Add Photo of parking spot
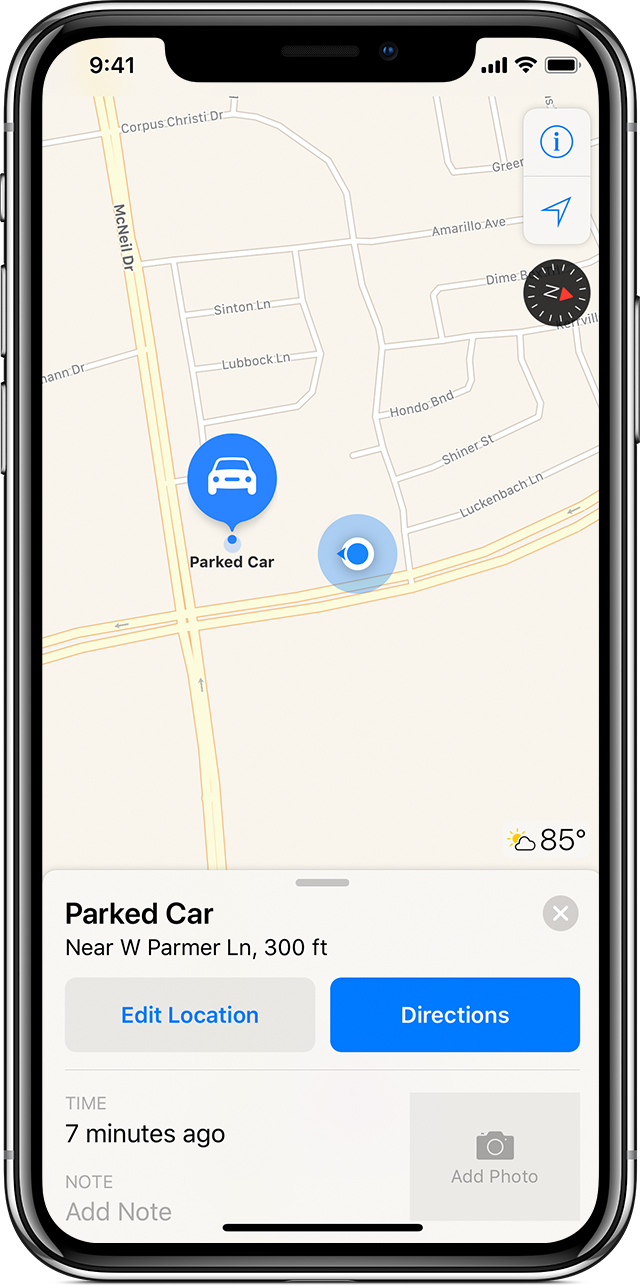640x1286 pixels. coord(494,1157)
